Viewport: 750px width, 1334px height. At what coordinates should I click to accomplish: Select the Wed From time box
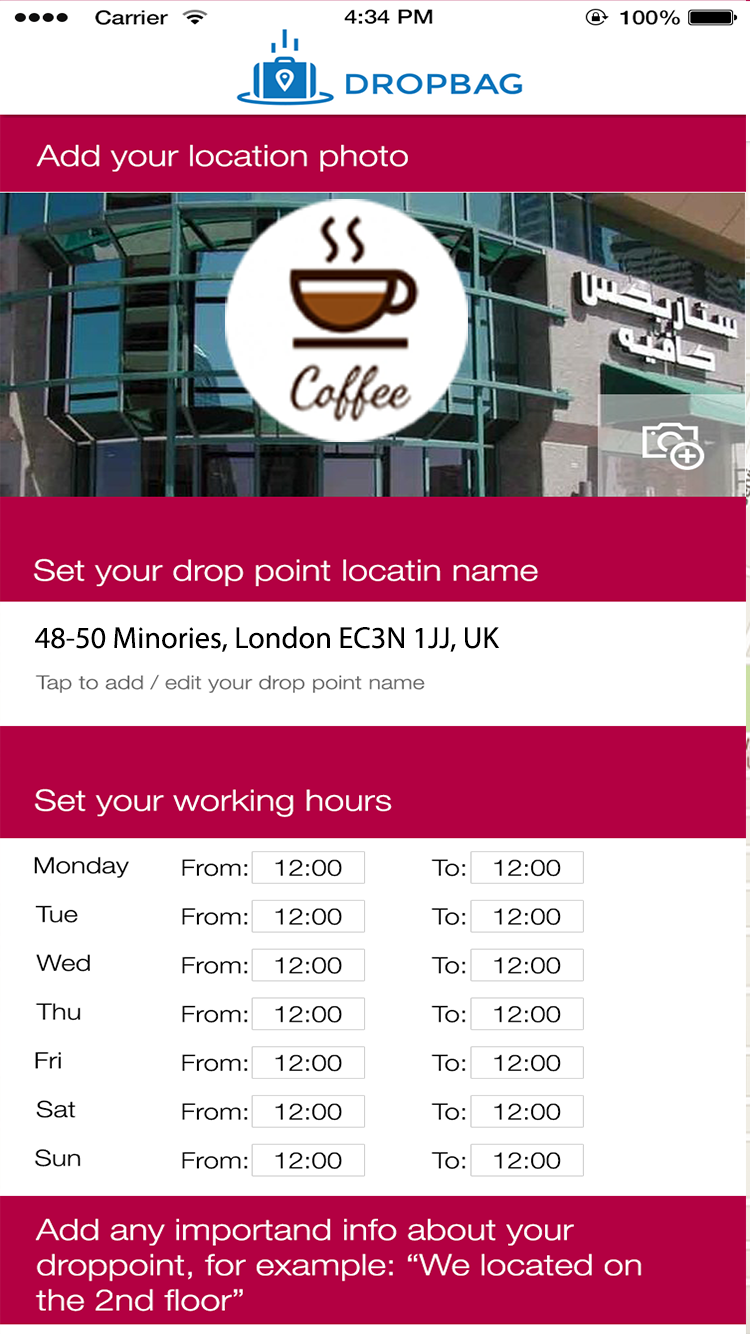(x=308, y=966)
